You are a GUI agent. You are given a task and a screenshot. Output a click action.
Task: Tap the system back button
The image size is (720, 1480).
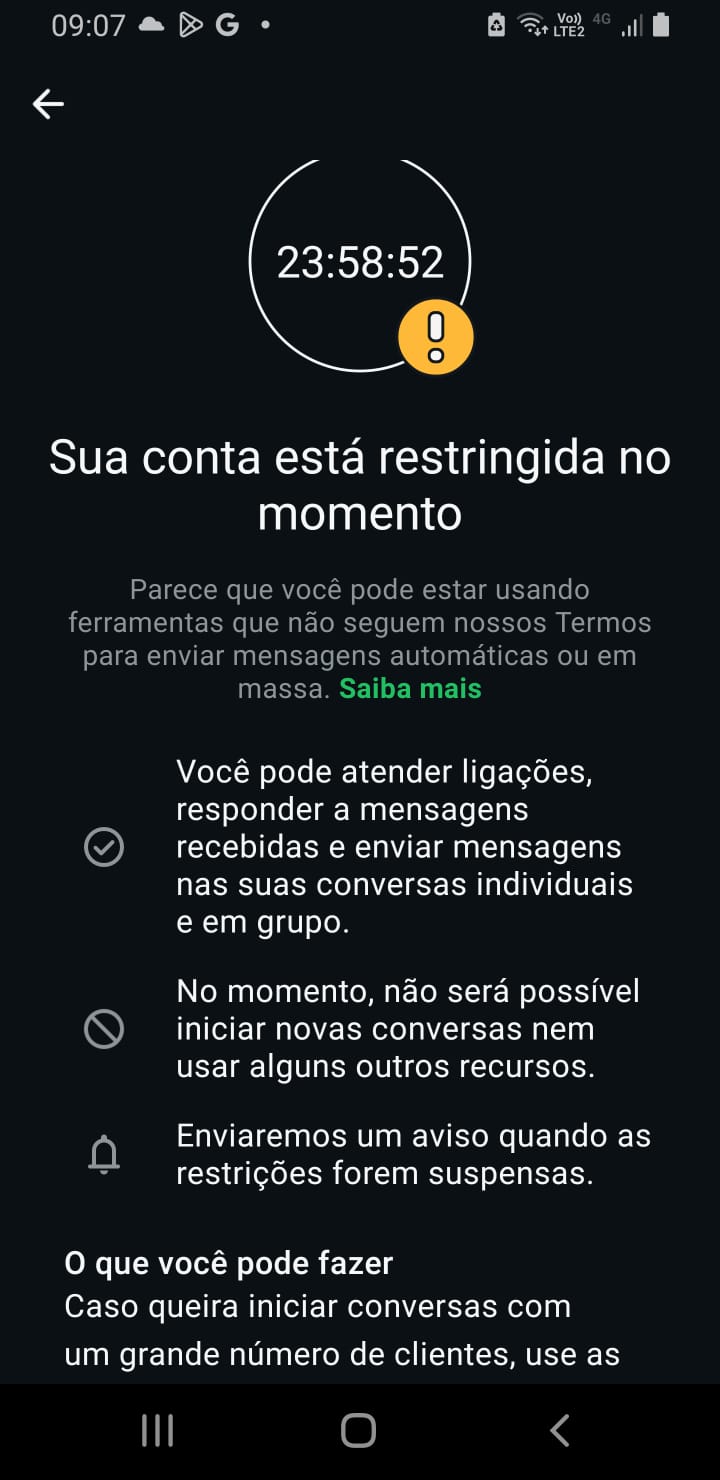(560, 1430)
